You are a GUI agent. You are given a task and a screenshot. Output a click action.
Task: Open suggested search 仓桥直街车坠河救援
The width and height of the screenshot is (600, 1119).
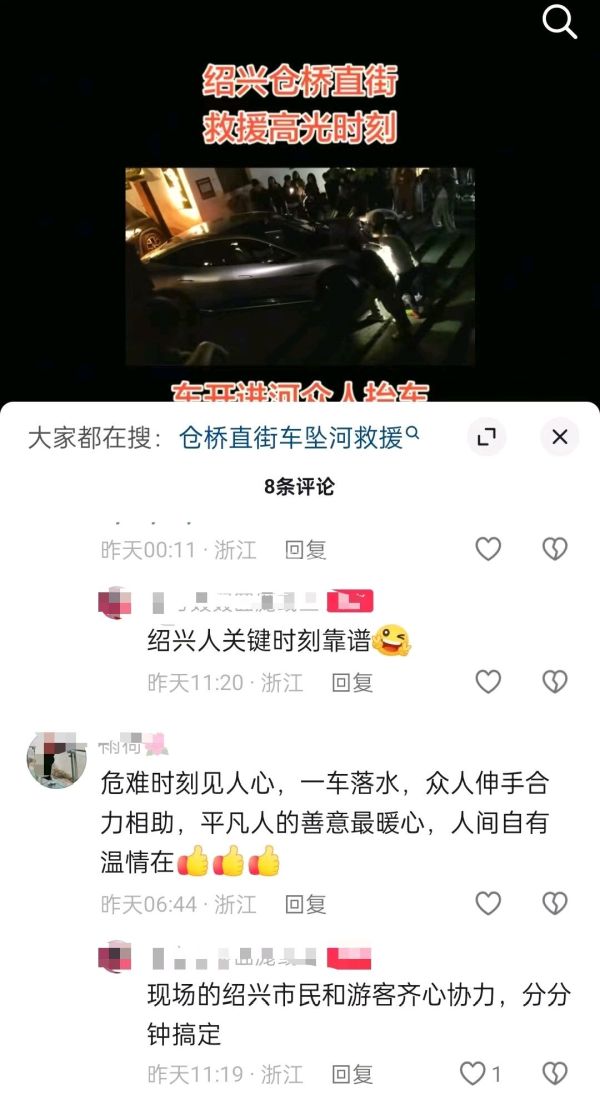coord(299,437)
